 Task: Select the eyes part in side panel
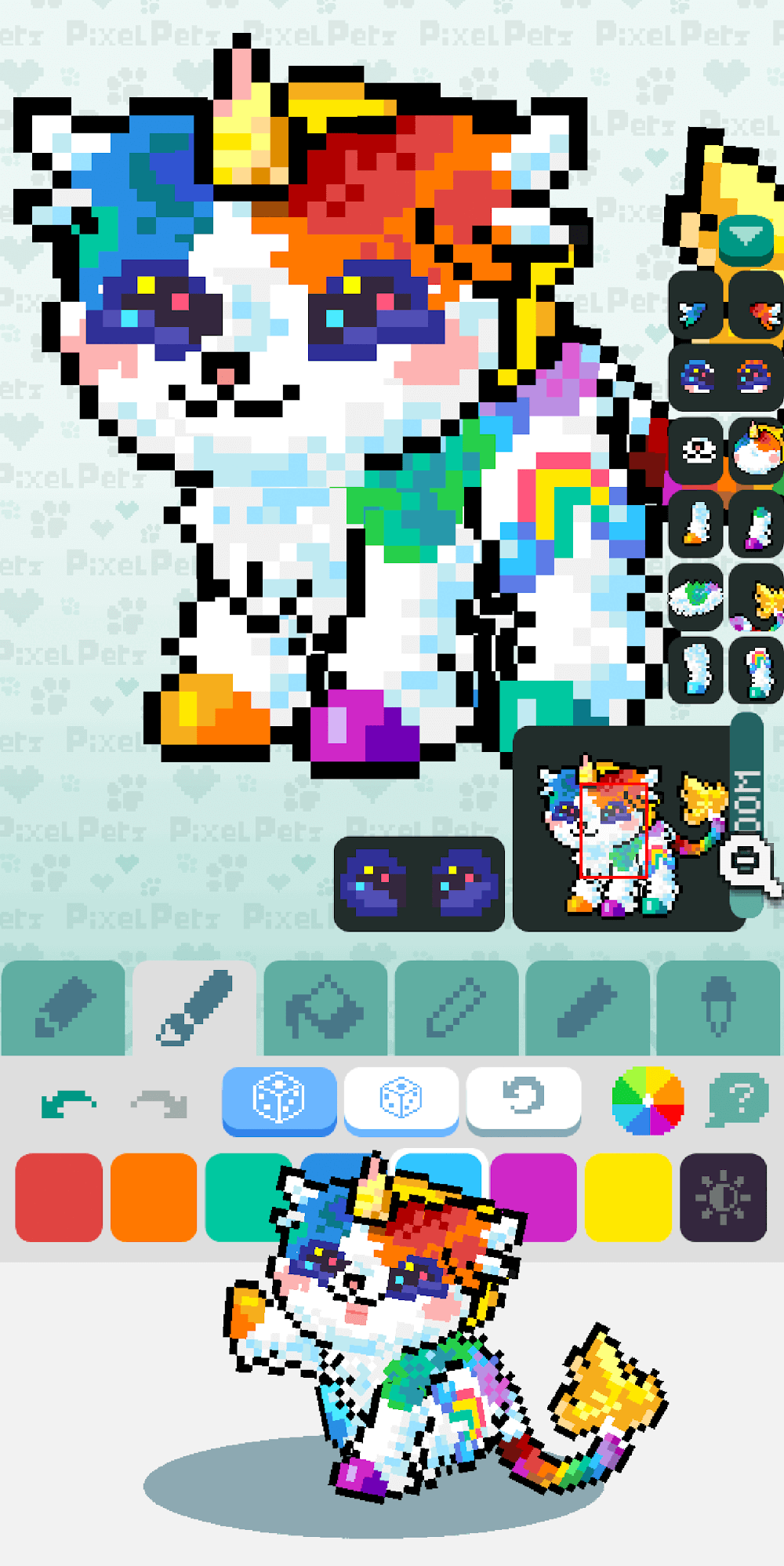[x=696, y=378]
